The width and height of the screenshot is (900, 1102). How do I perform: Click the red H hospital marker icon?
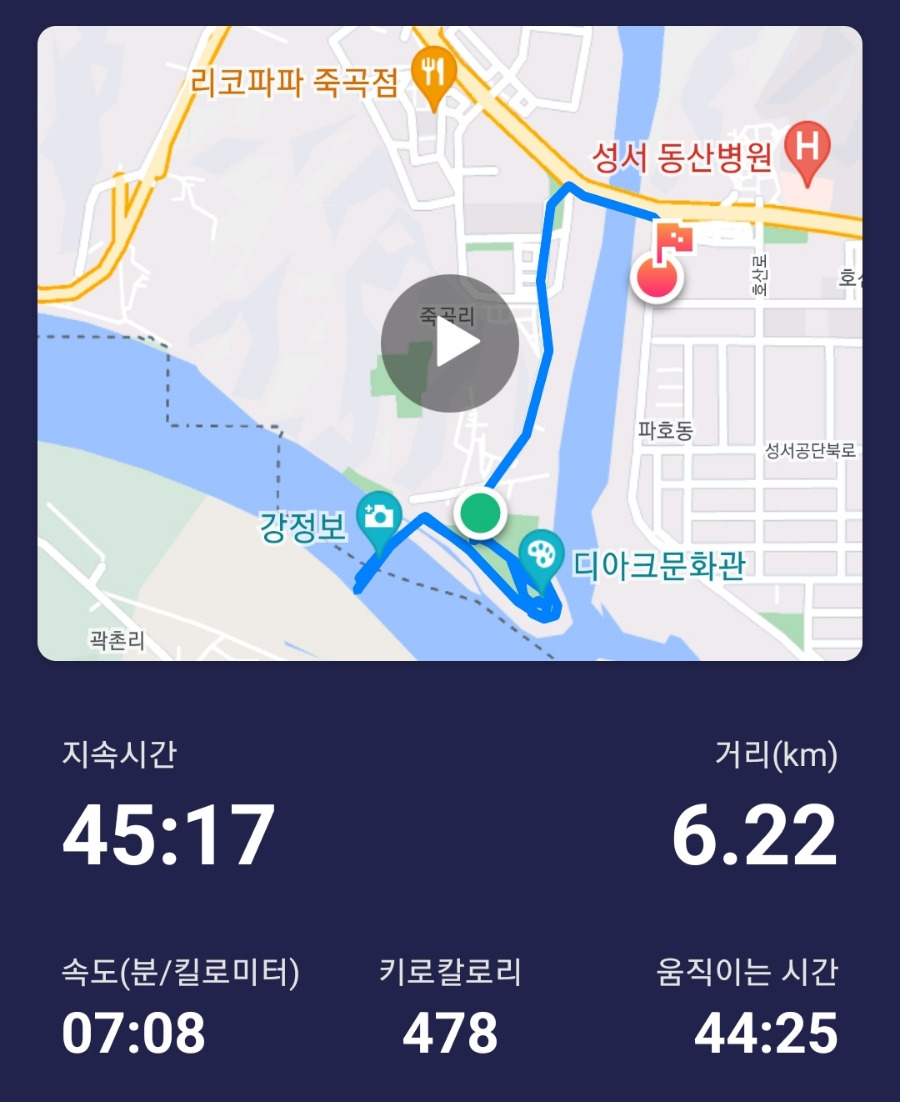(x=806, y=143)
